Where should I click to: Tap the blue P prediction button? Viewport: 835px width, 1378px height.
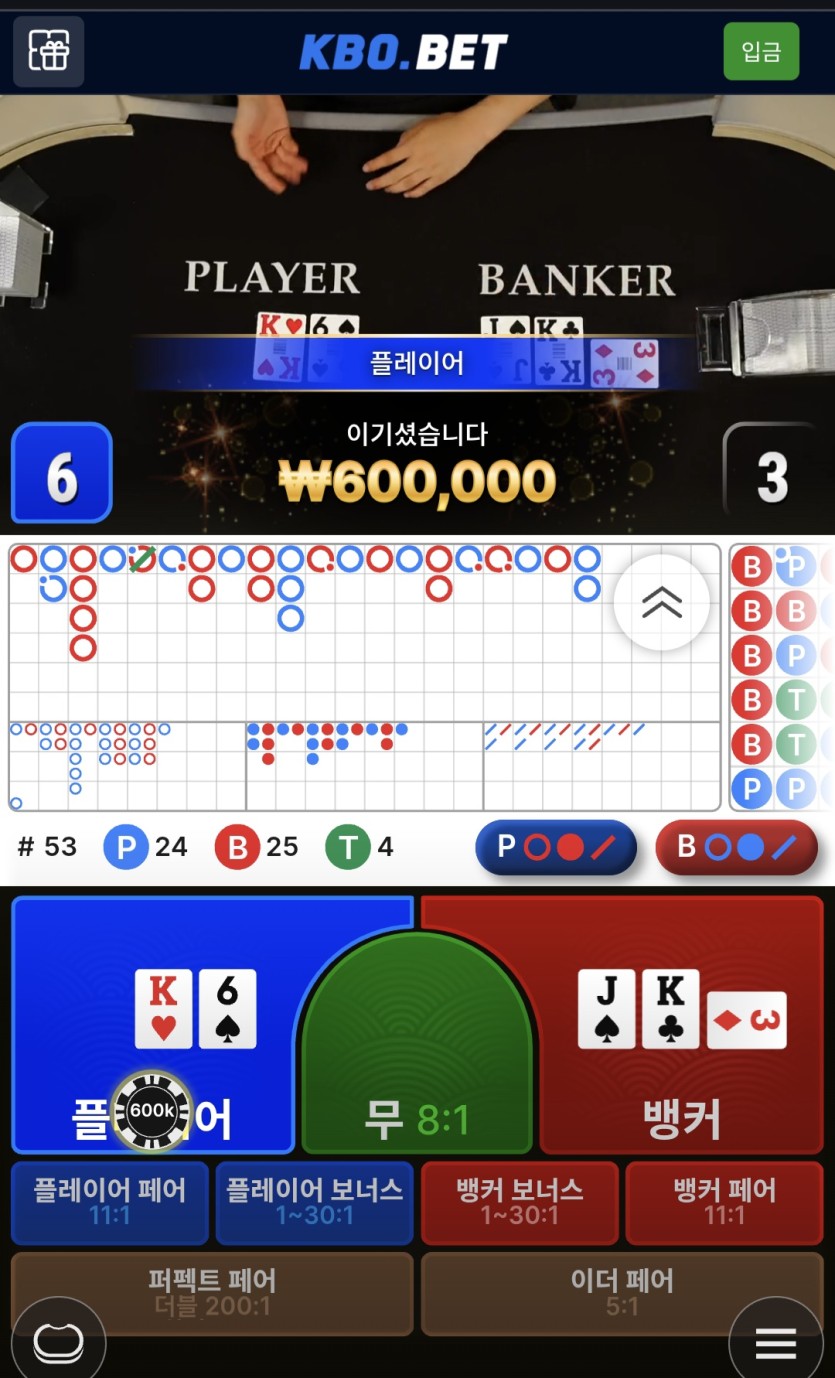[556, 848]
